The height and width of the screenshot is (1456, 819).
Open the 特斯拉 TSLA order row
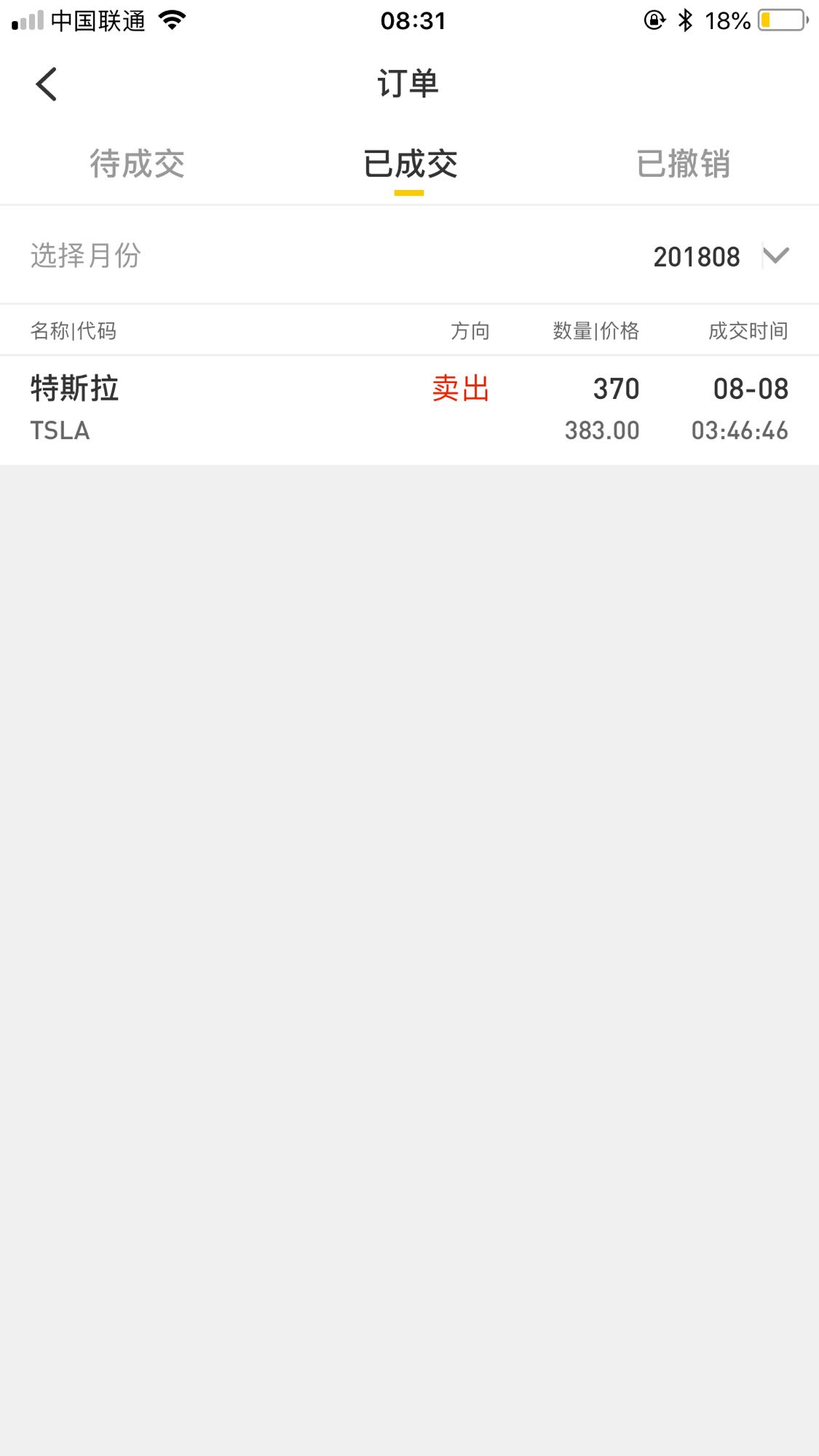[409, 410]
